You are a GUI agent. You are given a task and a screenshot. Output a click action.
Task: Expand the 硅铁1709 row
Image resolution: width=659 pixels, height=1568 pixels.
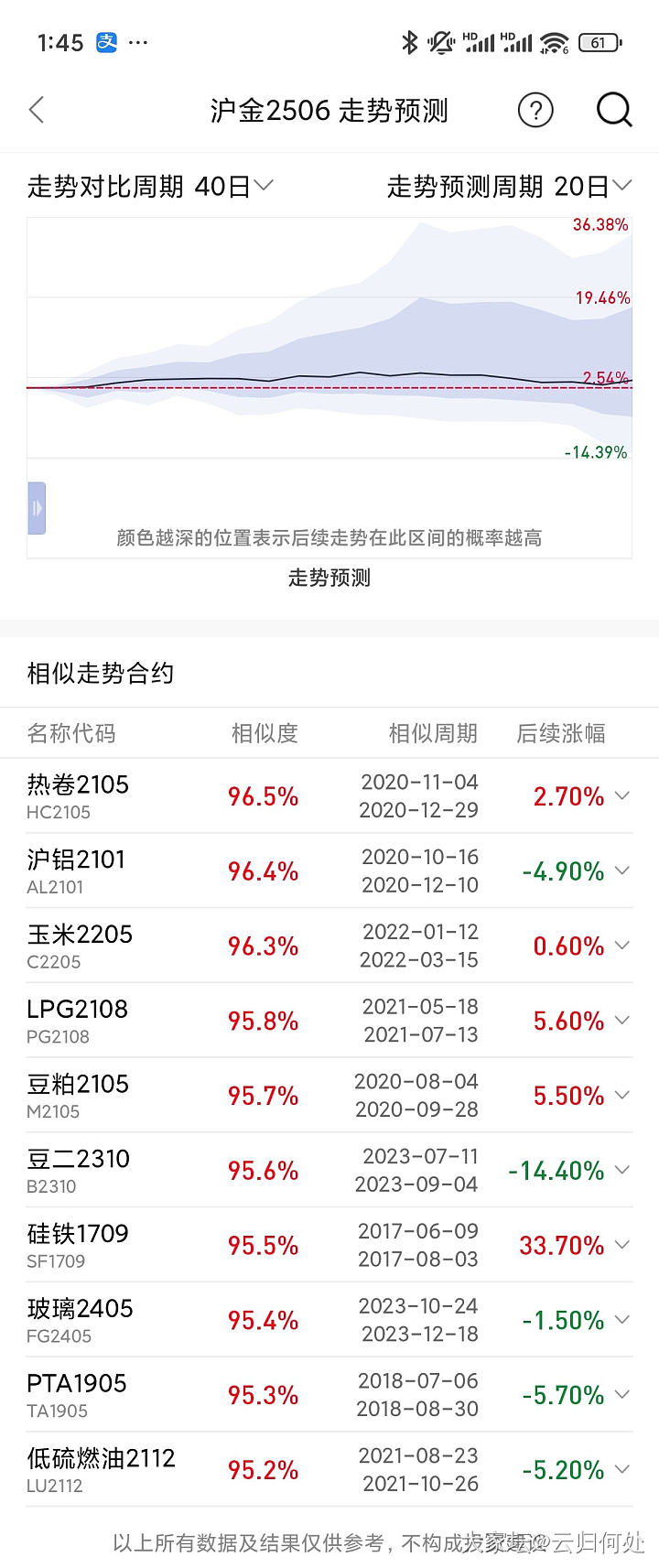[622, 1245]
